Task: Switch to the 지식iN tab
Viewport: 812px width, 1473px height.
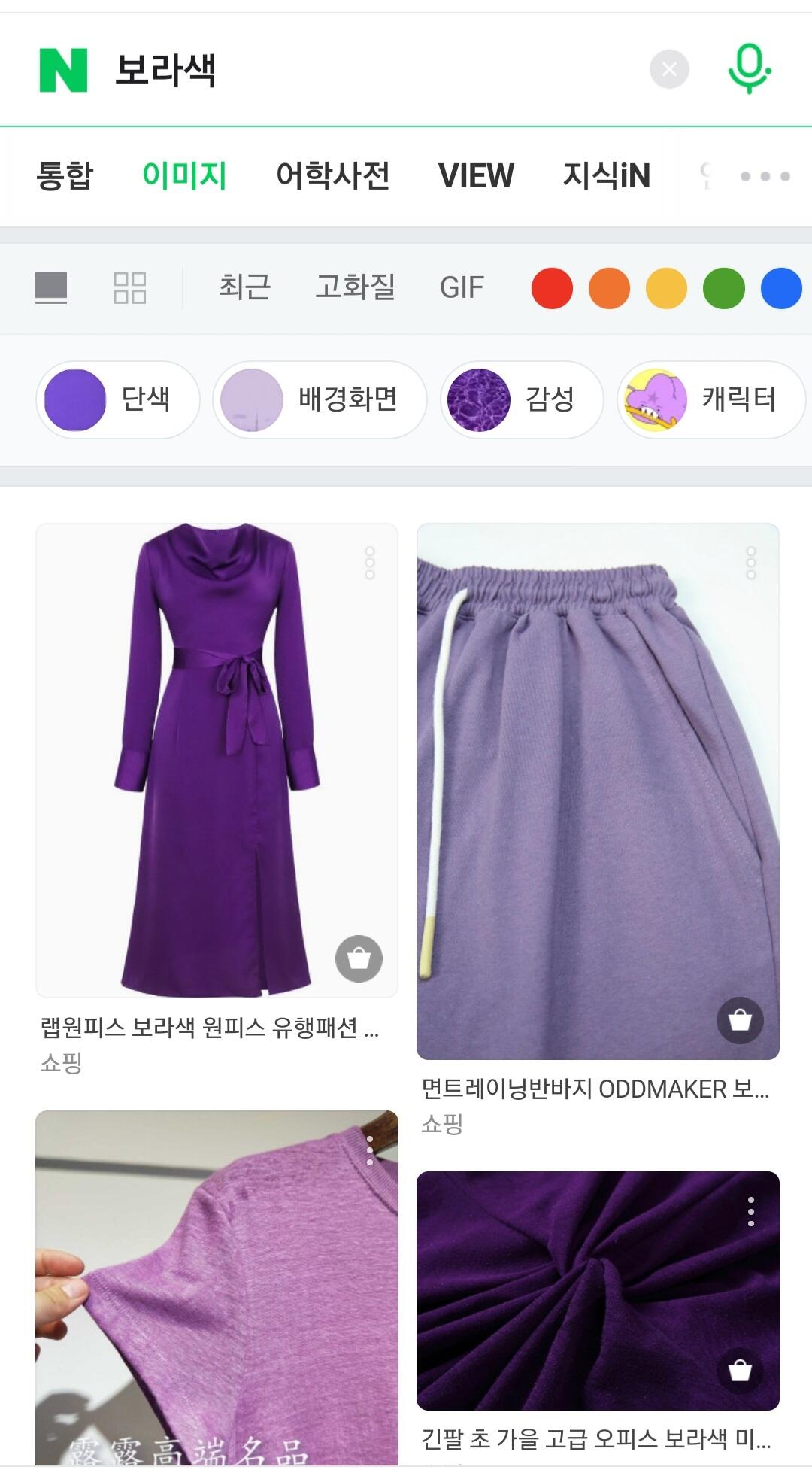Action: [x=606, y=176]
